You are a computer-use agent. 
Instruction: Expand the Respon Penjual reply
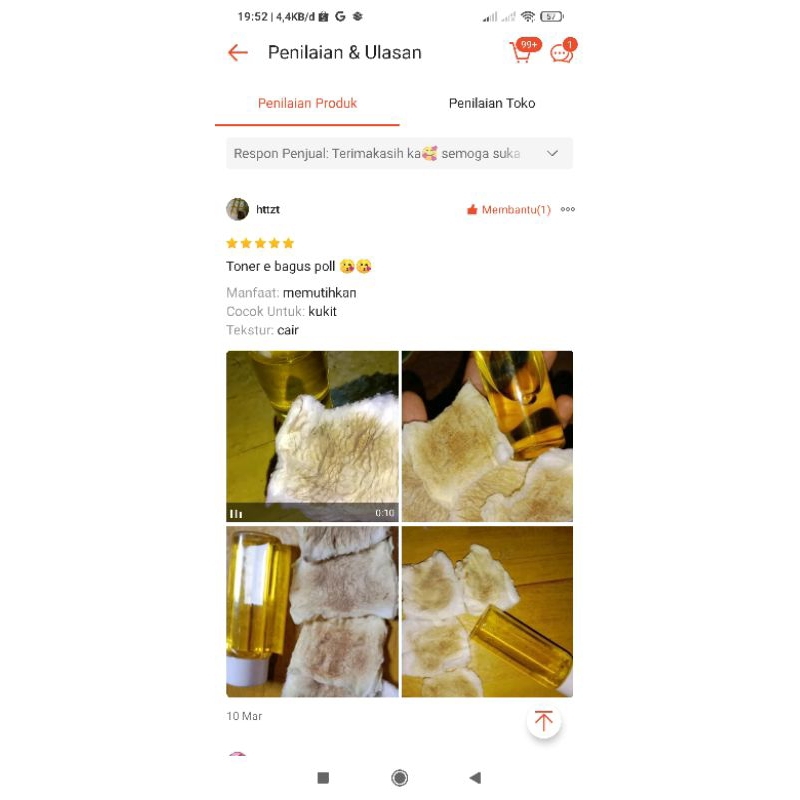pos(552,154)
